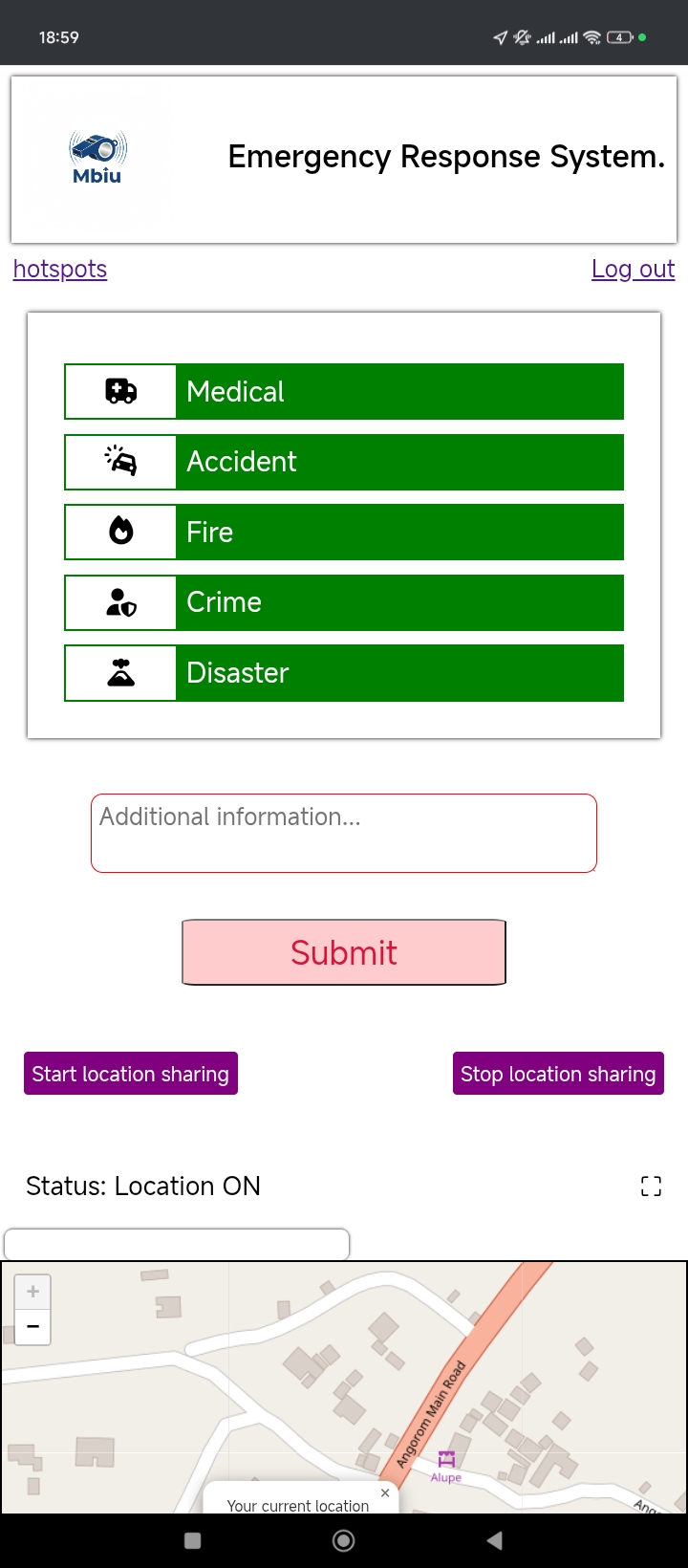Tap the empty field above the map
This screenshot has height=1568, width=688.
point(177,1244)
